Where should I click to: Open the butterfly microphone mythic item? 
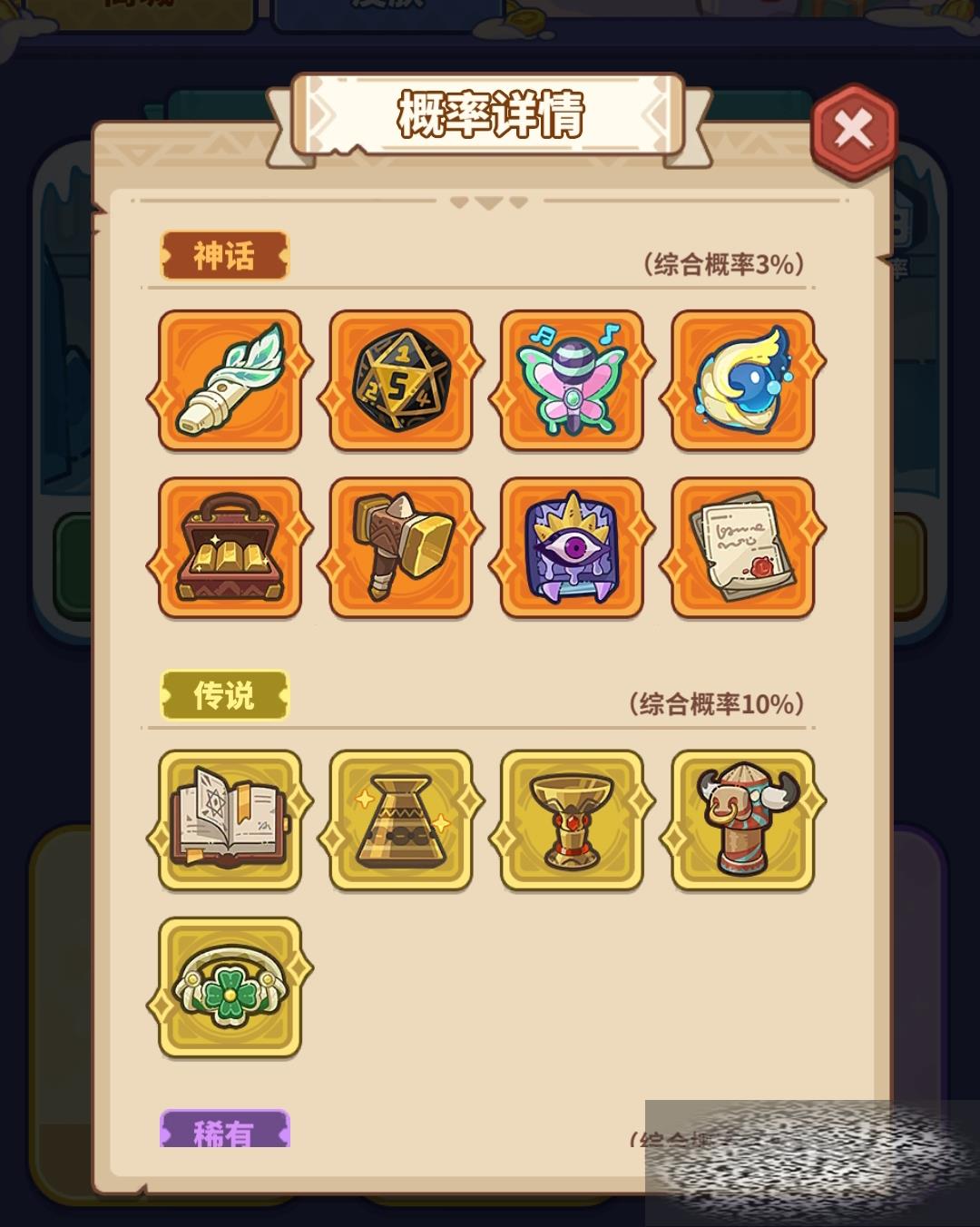click(x=572, y=380)
